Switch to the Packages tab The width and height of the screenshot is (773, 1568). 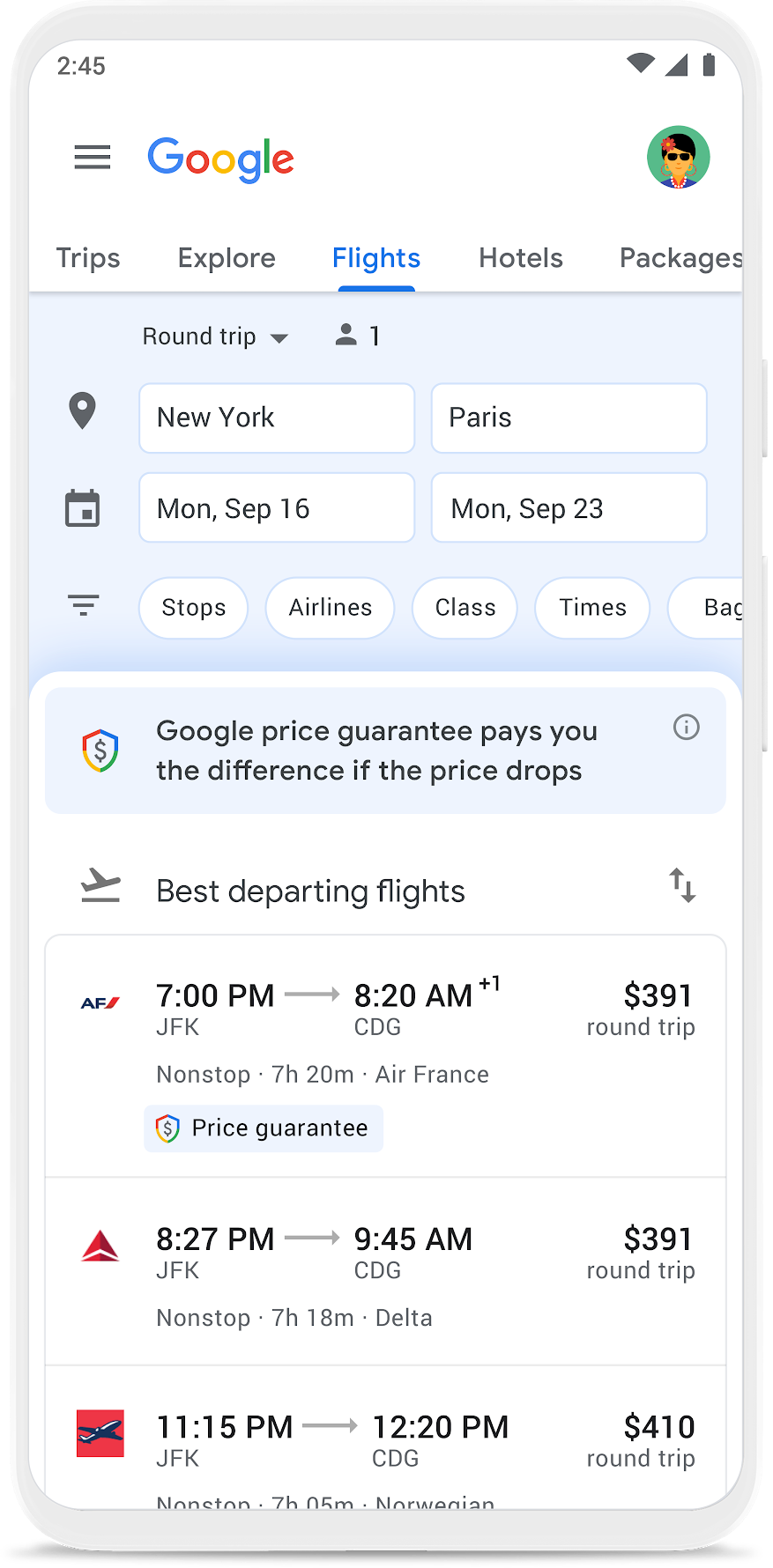[680, 258]
